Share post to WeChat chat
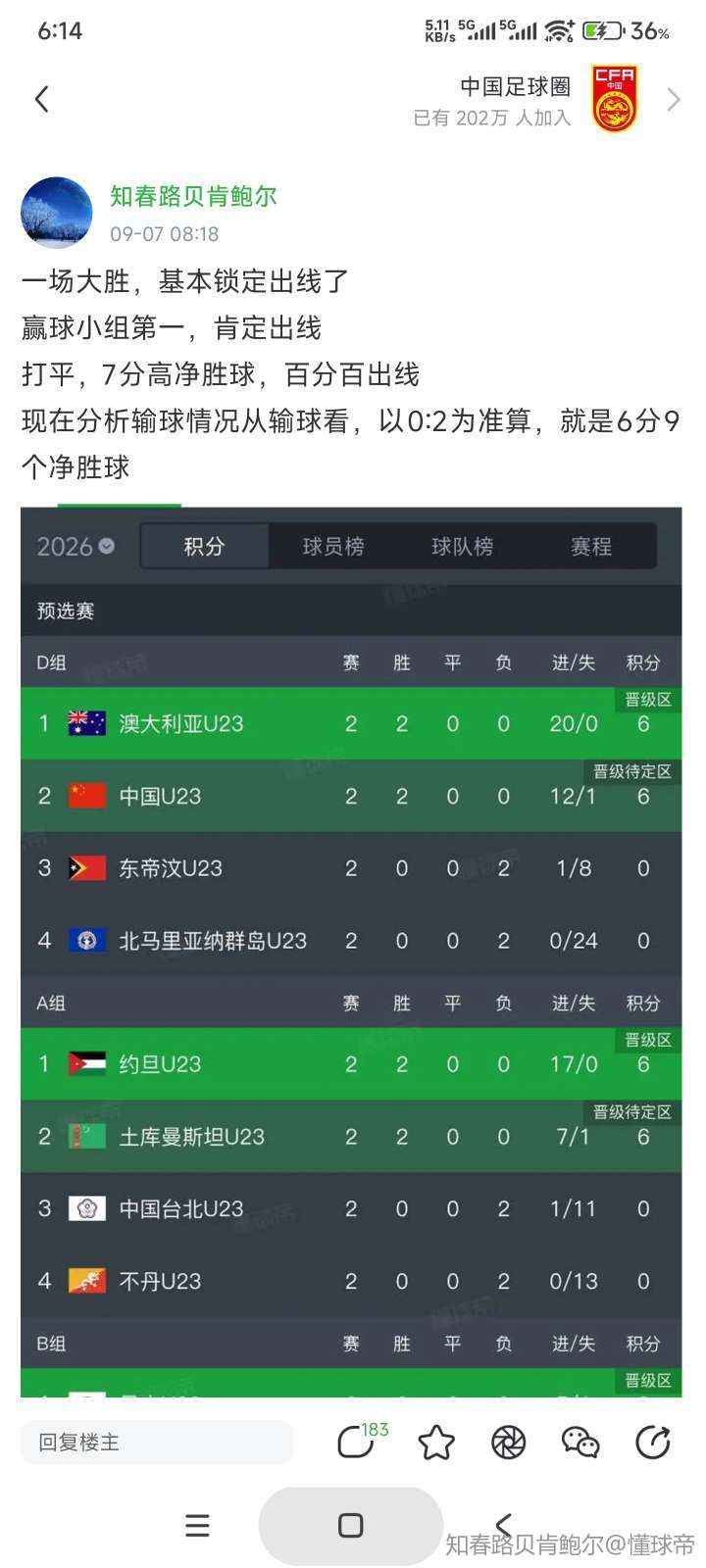706x1568 pixels. click(x=580, y=1443)
